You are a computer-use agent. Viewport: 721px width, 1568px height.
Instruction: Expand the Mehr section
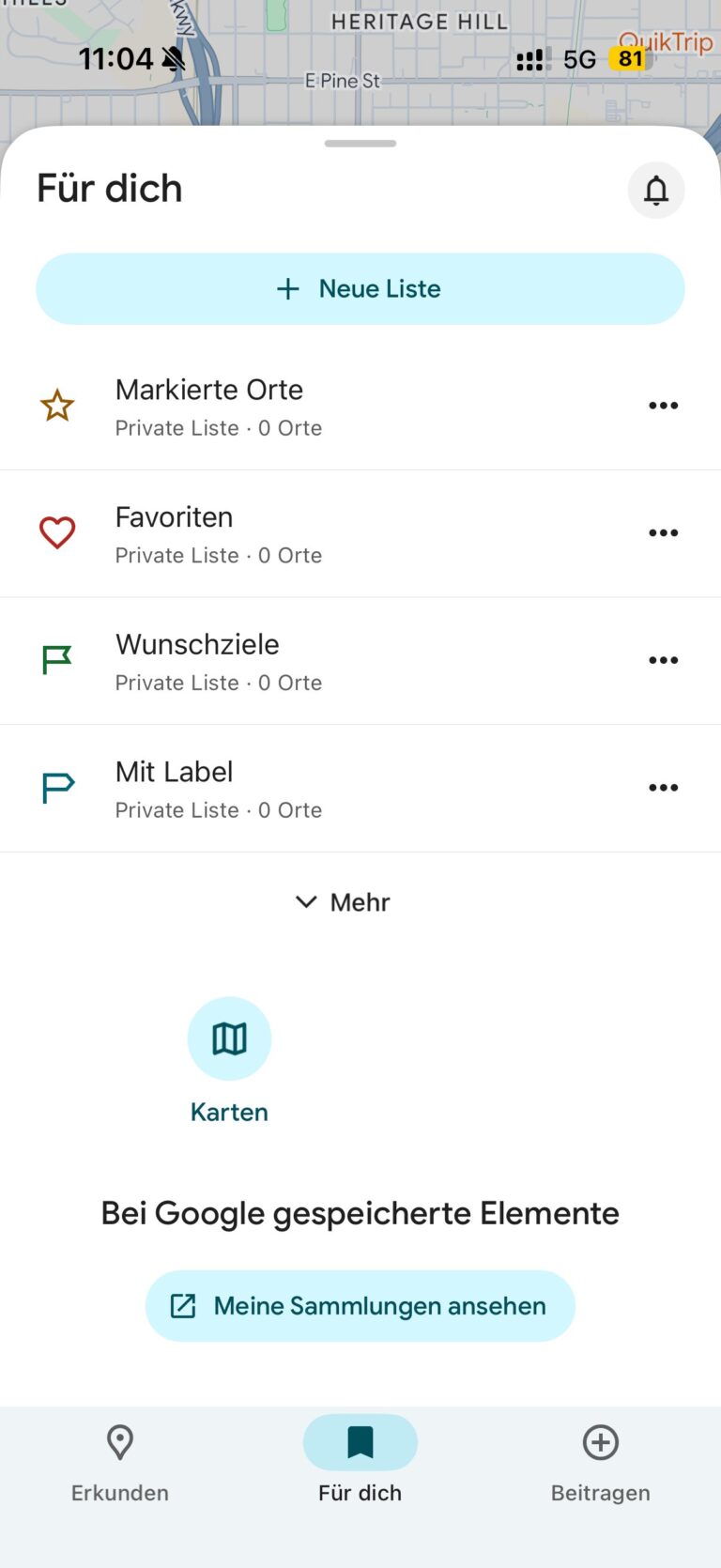[342, 901]
